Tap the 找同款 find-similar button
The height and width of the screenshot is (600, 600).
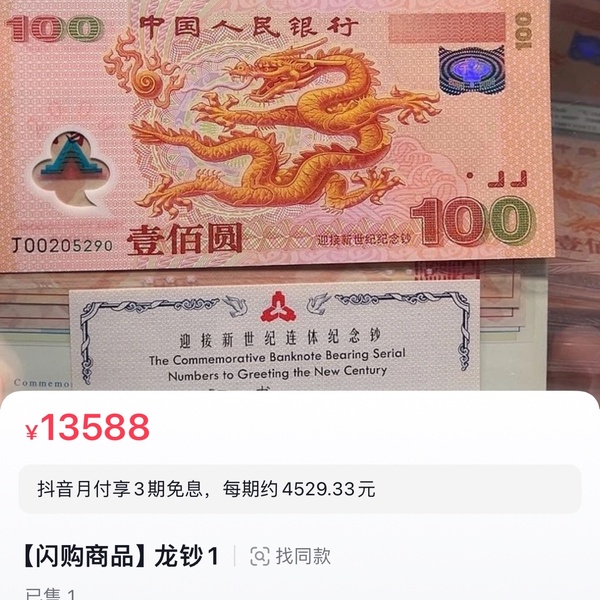tap(290, 556)
